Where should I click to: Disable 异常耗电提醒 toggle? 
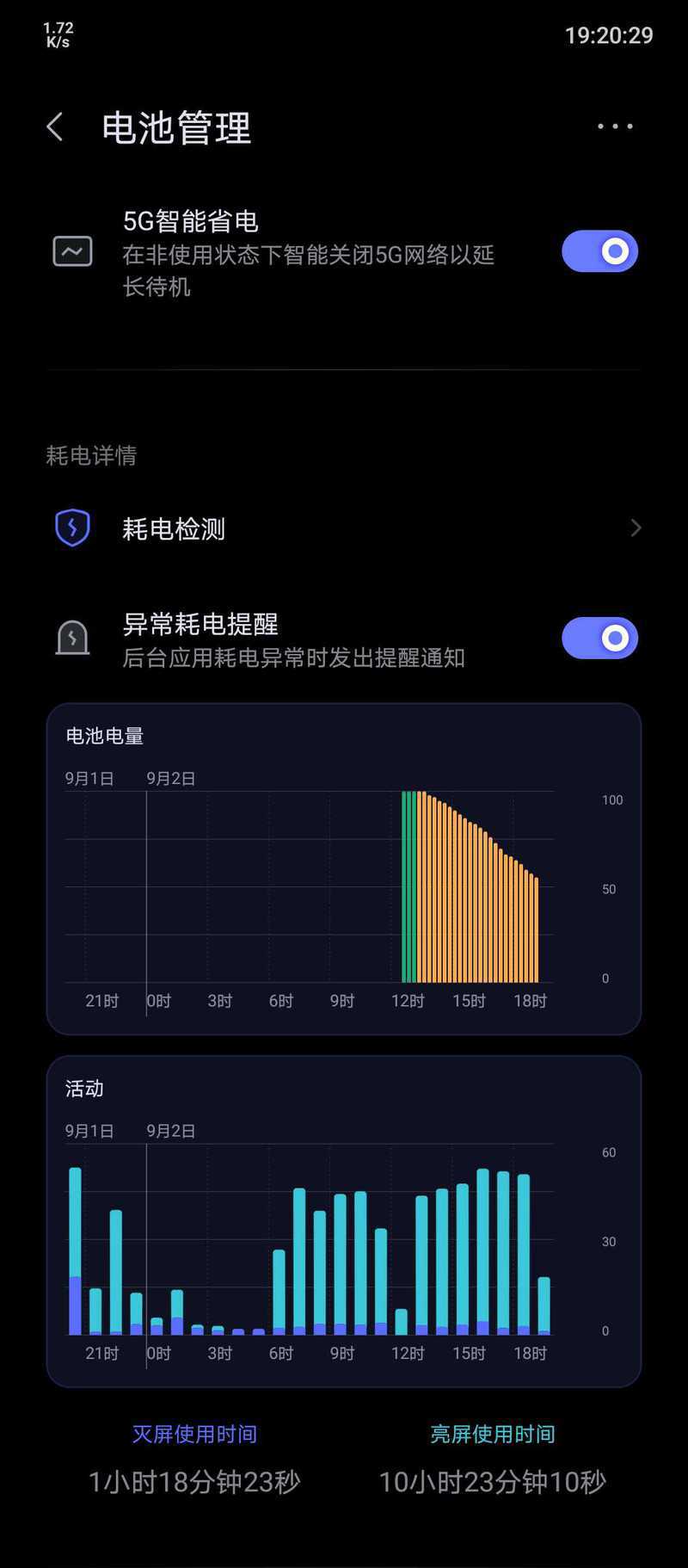tap(599, 638)
